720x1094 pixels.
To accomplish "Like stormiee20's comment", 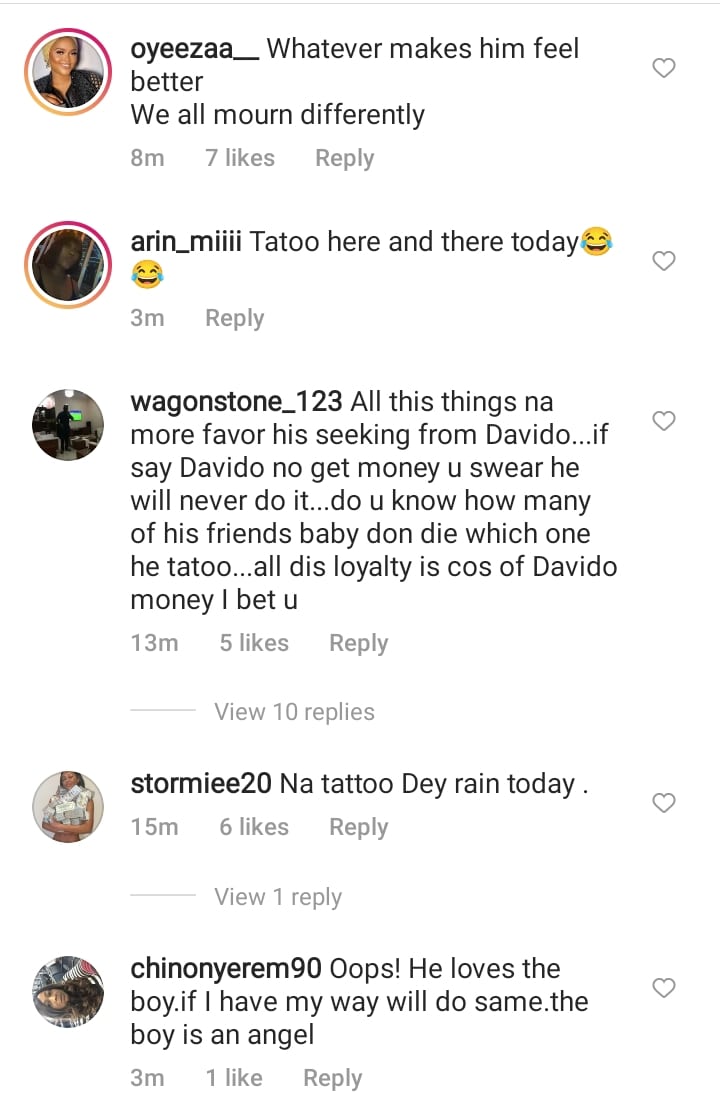I will coord(664,803).
